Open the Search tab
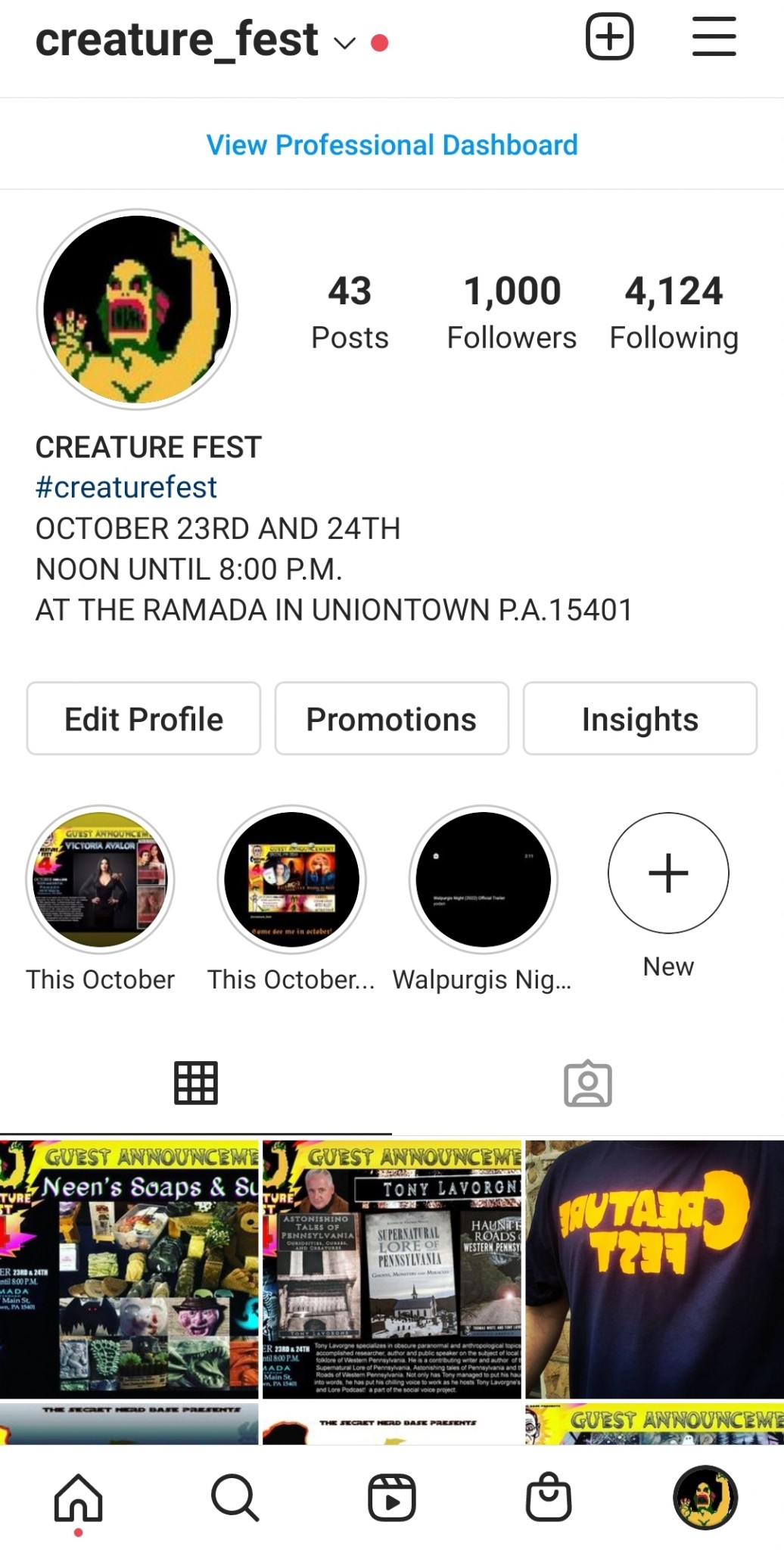Viewport: 784px width, 1550px height. pyautogui.click(x=235, y=1497)
